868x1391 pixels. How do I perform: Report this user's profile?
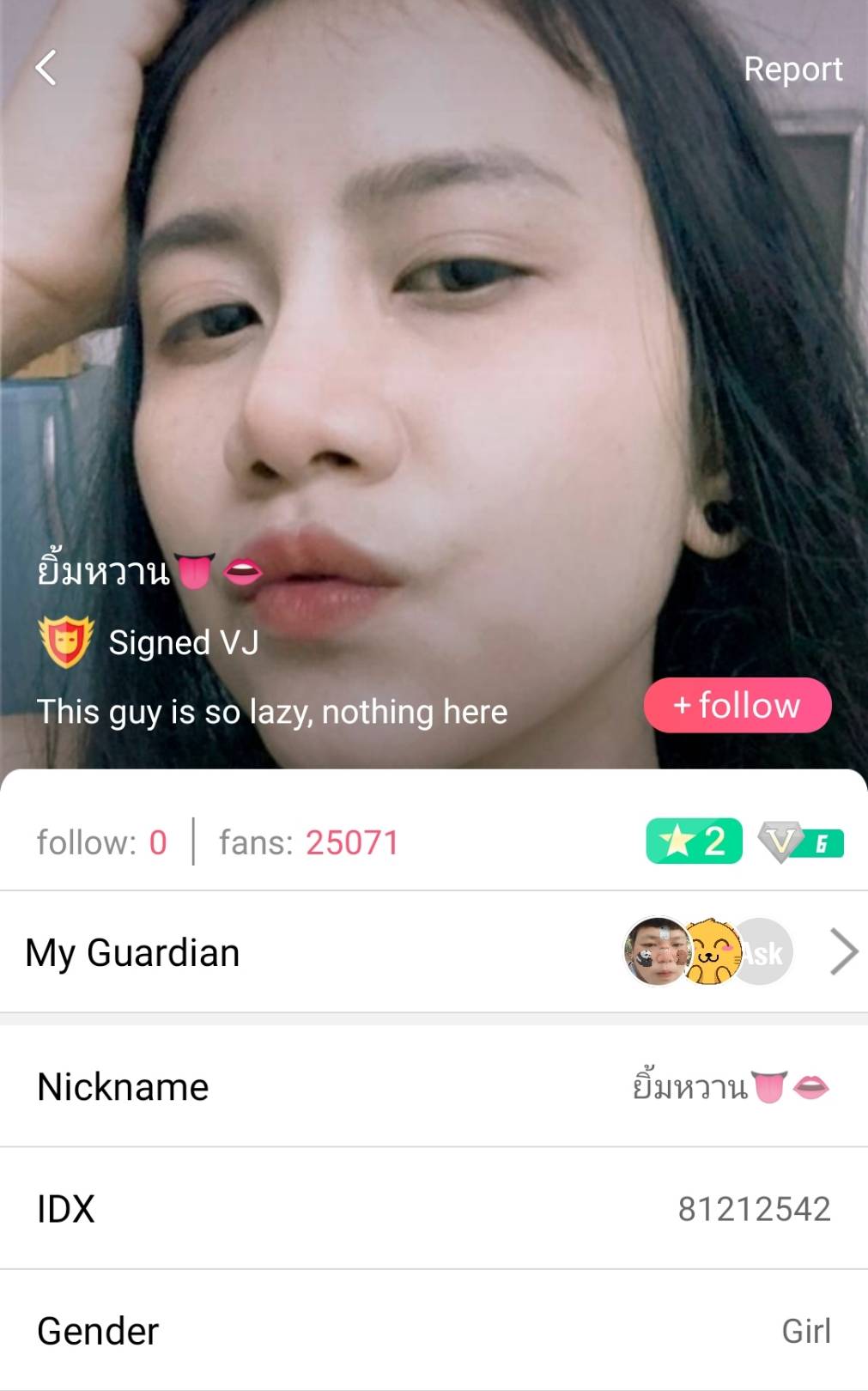point(792,69)
